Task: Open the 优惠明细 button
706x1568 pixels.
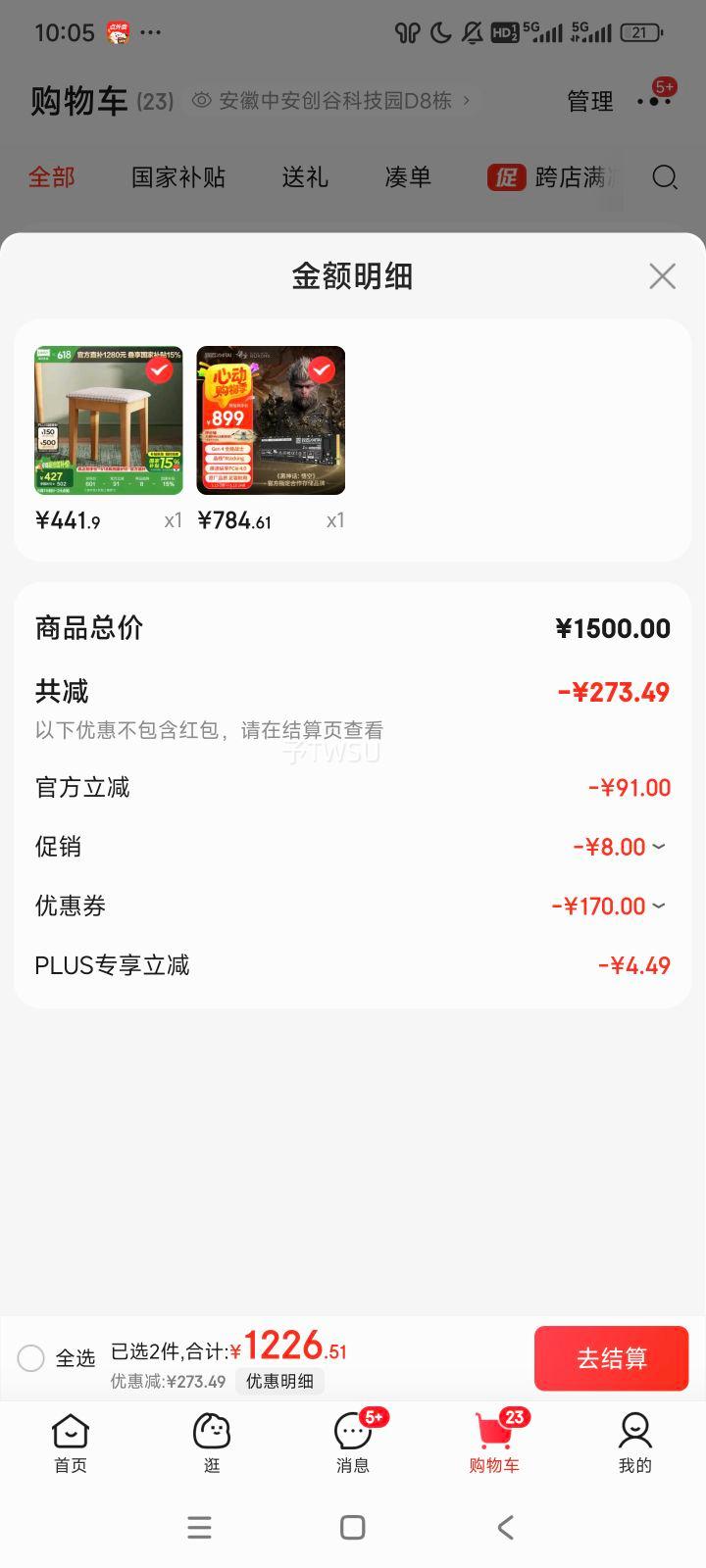Action: (x=279, y=1381)
